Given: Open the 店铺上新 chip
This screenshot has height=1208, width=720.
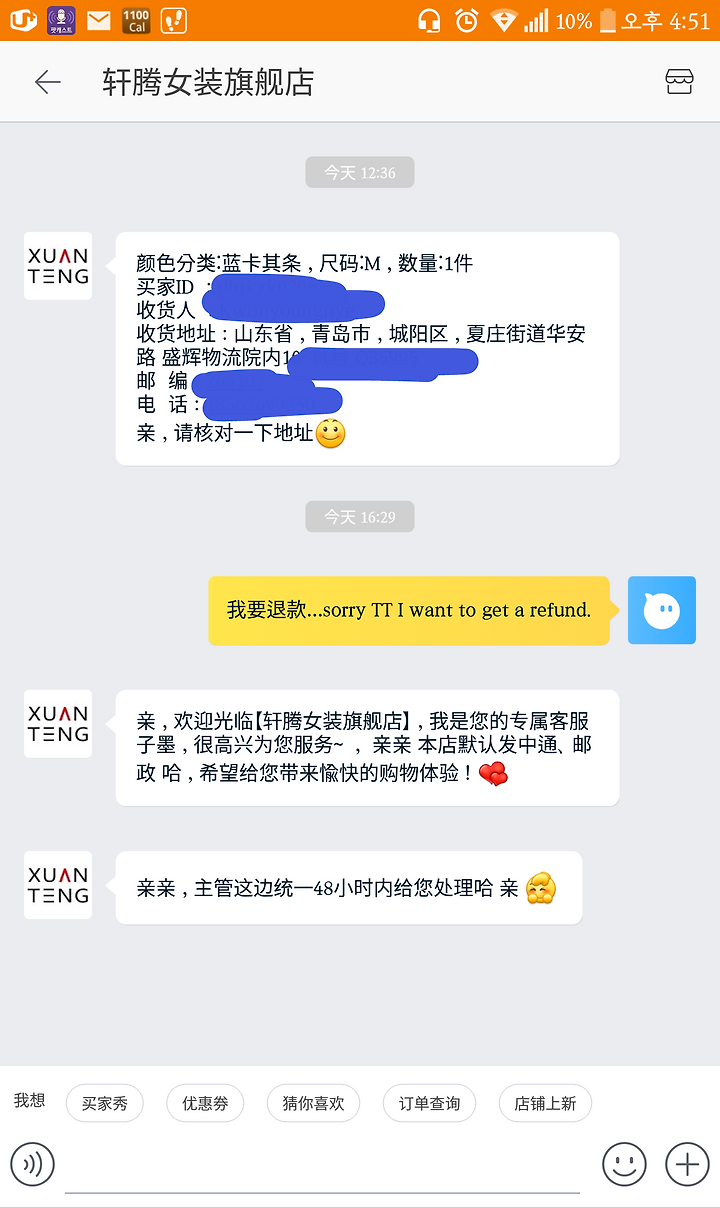Looking at the screenshot, I should tap(545, 1104).
